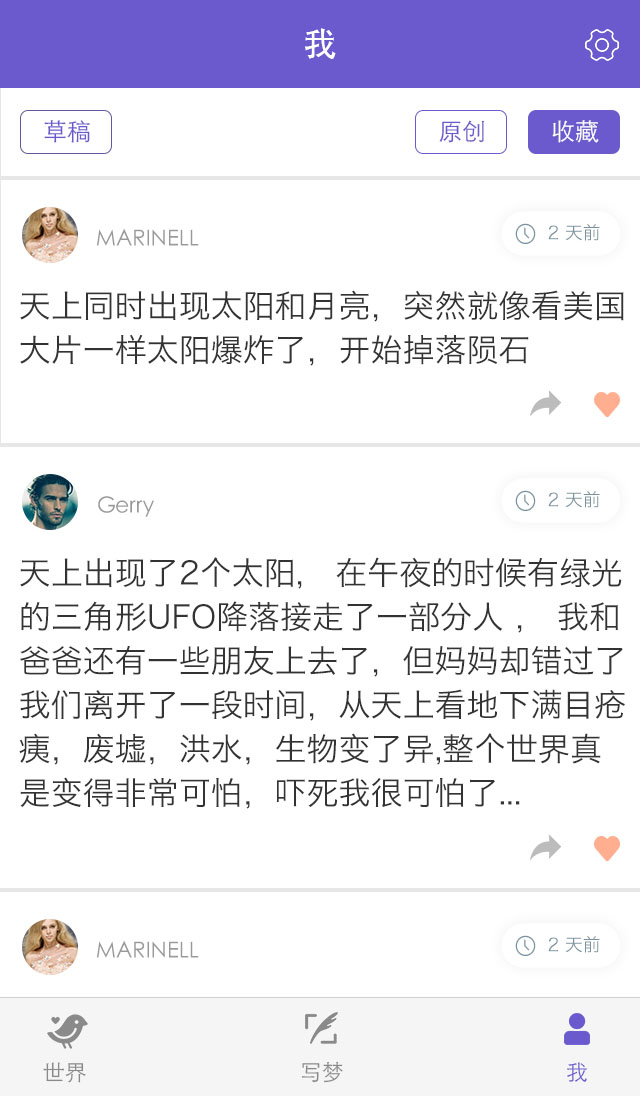Screen dimensions: 640x1096
Task: Open Gerry's dream post about UFOs
Action: click(320, 685)
